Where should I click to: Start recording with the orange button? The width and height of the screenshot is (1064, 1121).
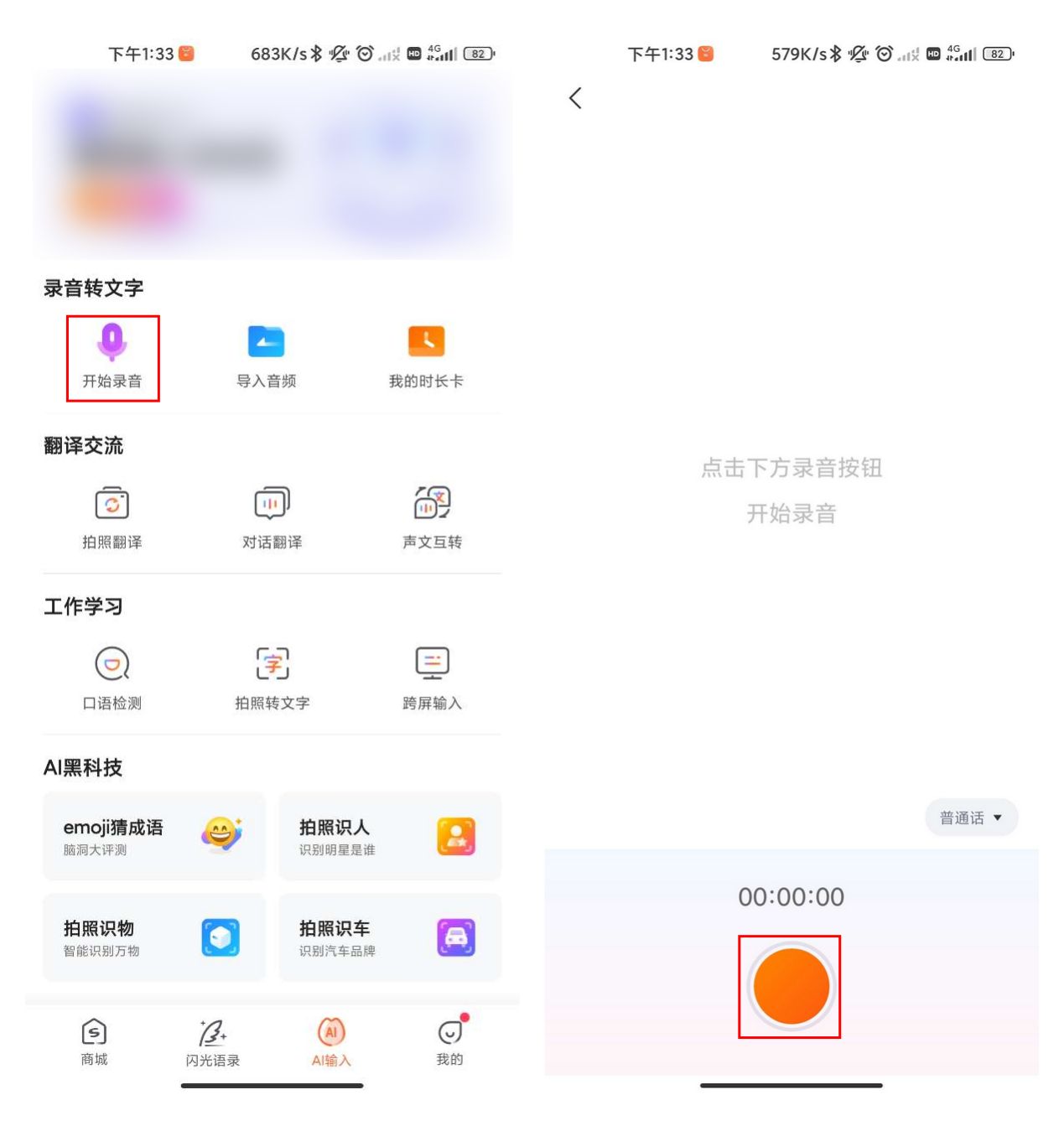pyautogui.click(x=791, y=987)
